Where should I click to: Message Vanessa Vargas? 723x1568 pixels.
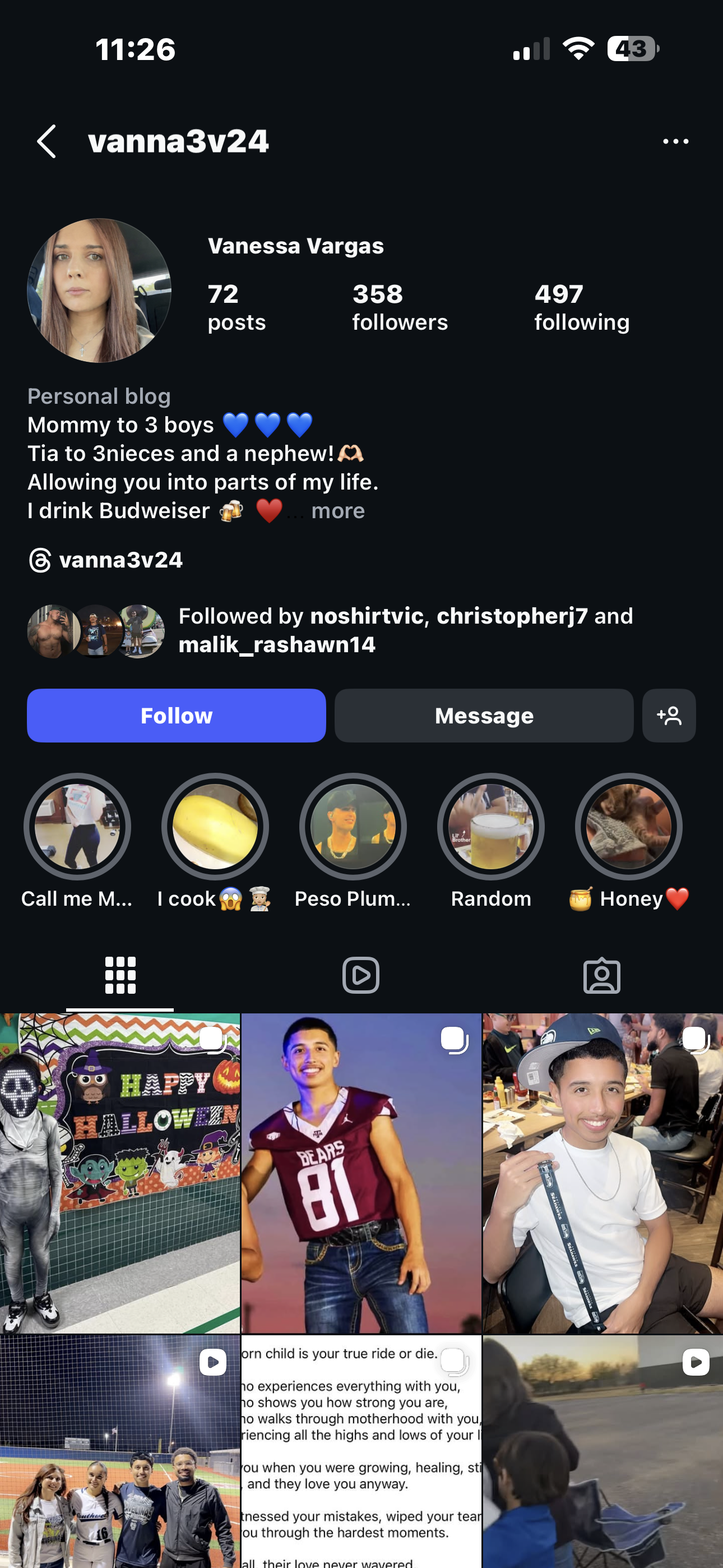[x=484, y=715]
